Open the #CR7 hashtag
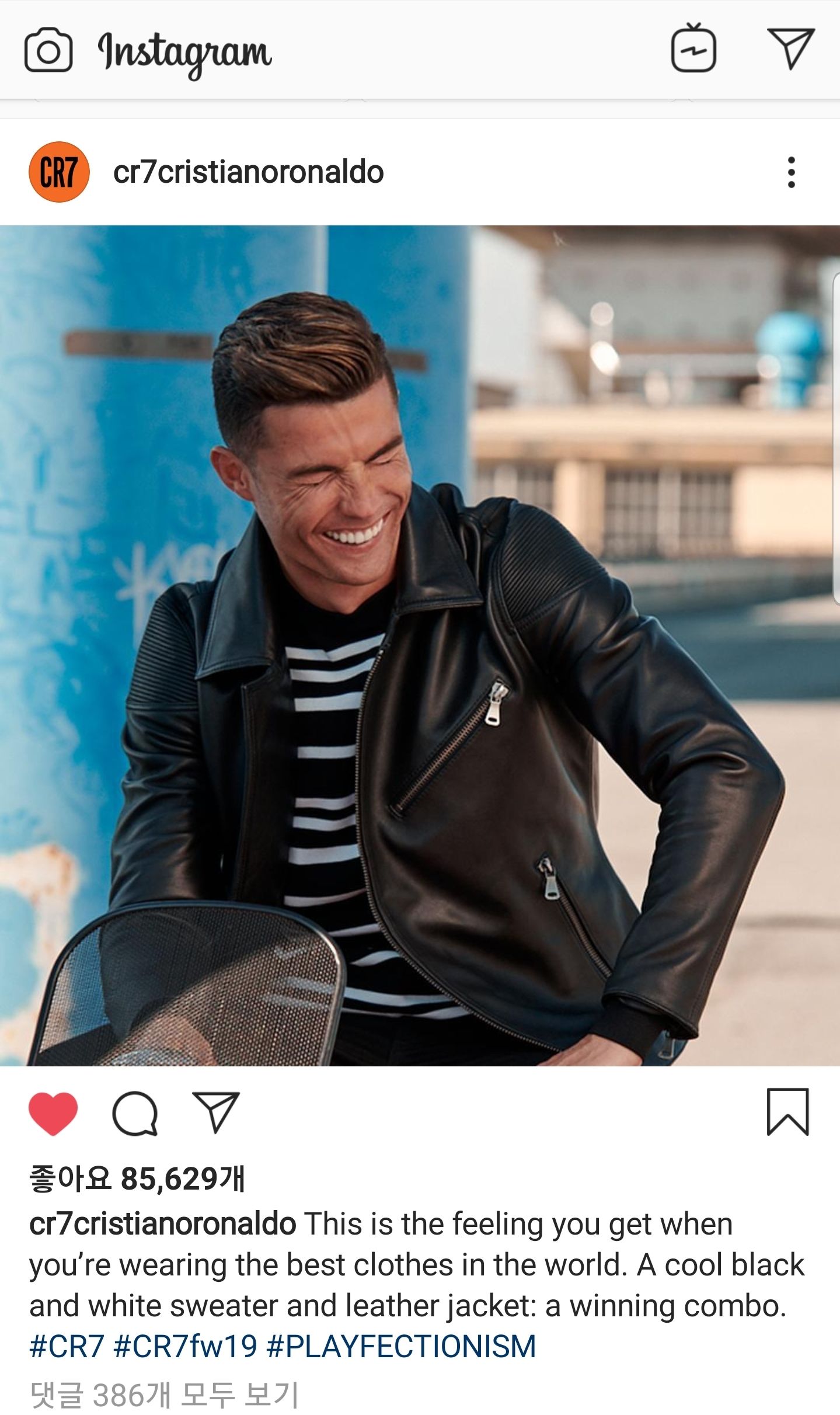840x1415 pixels. (x=67, y=1346)
